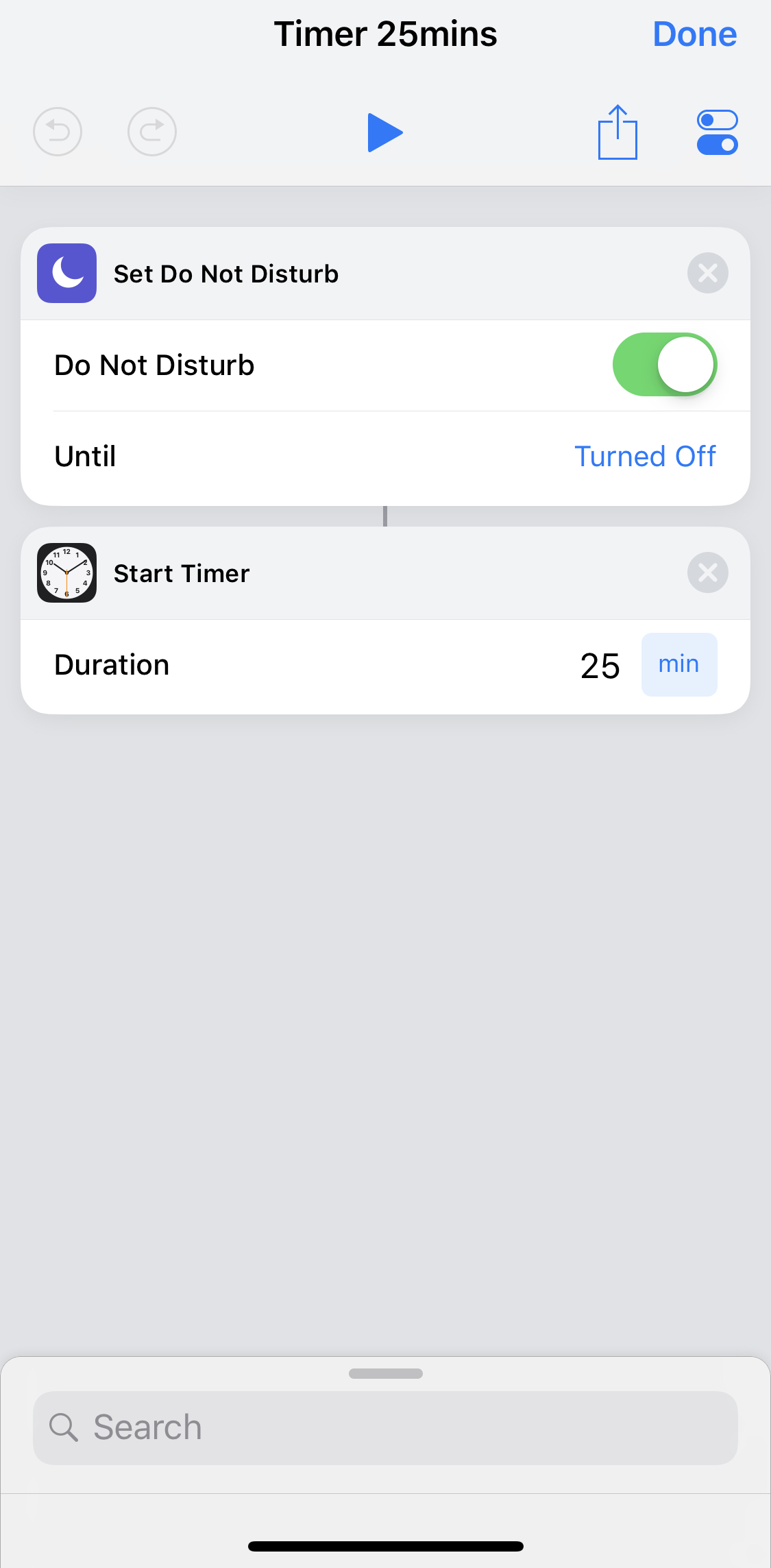Tap the redo icon

click(152, 132)
